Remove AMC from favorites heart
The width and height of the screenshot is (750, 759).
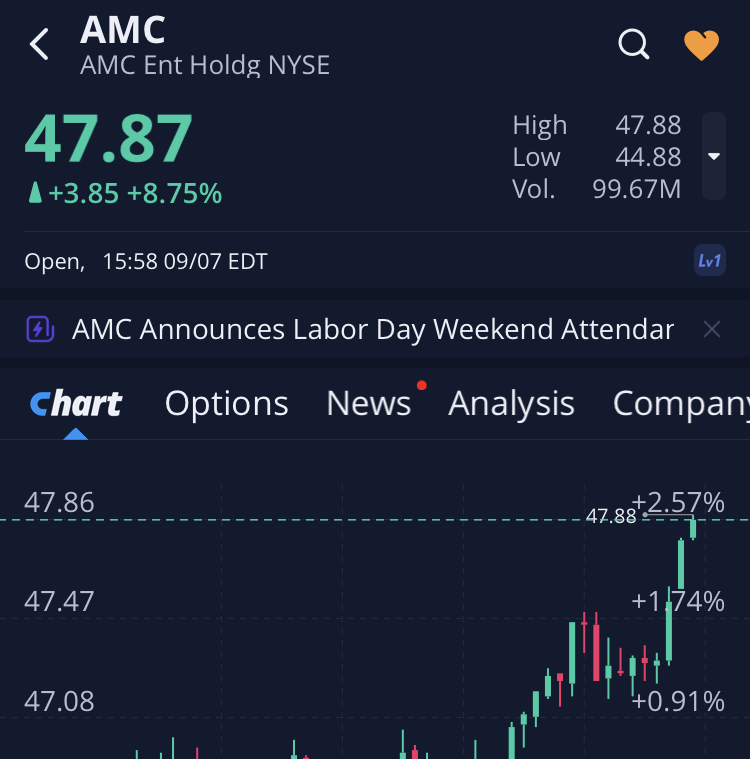[x=701, y=45]
